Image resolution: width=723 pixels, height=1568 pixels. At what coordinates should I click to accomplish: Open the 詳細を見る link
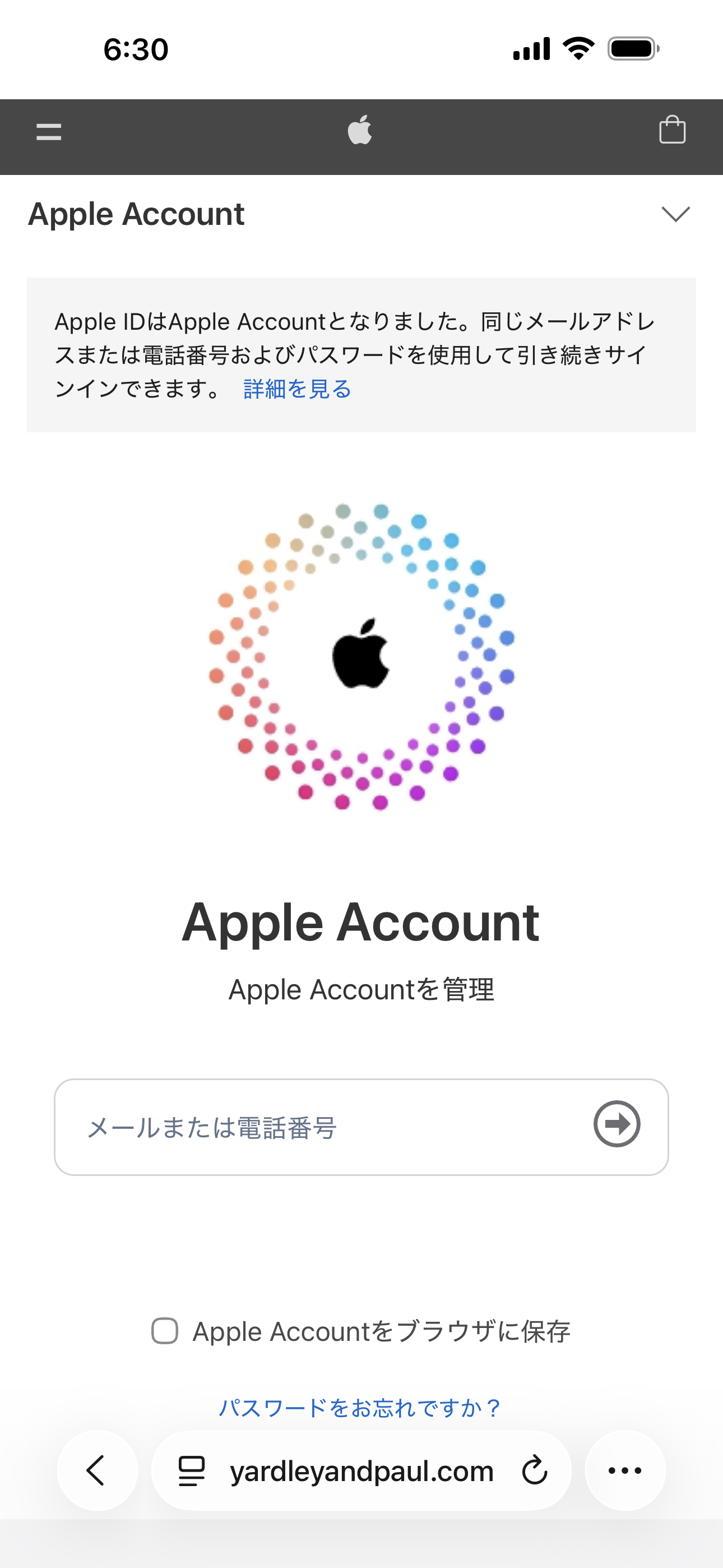[297, 389]
